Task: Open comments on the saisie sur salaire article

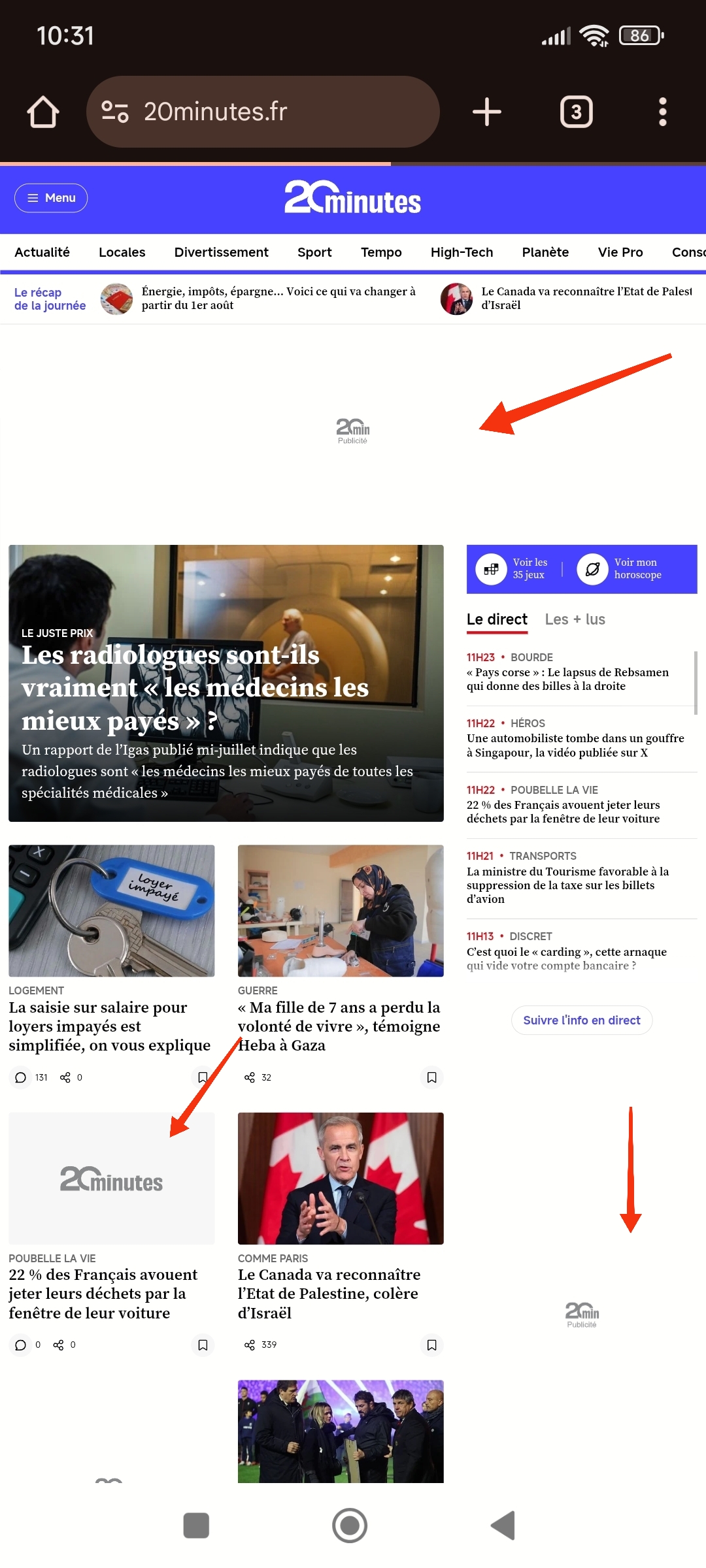Action: pos(22,1077)
